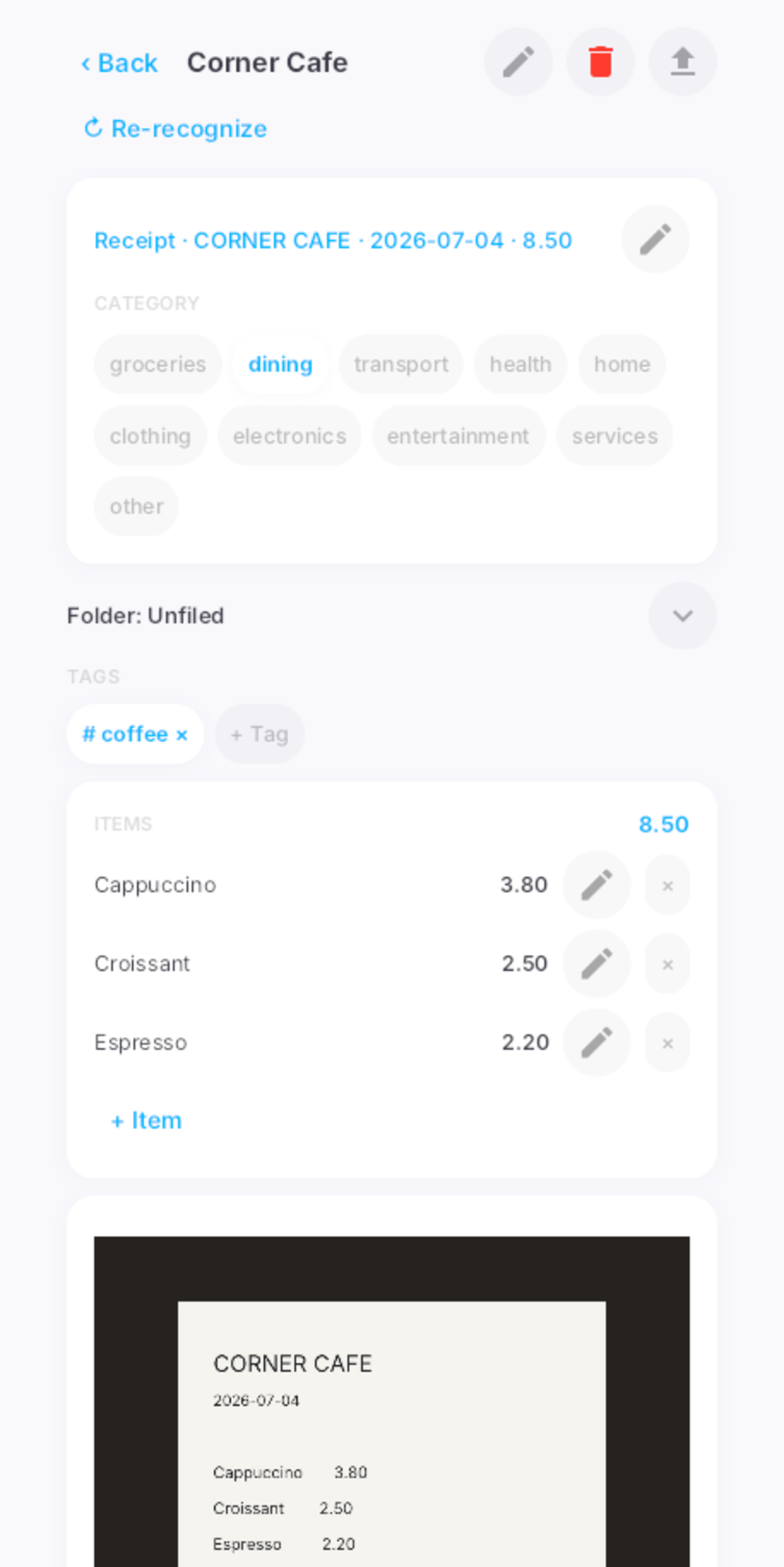784x1567 pixels.
Task: Edit the receipt summary line details
Action: (x=655, y=240)
